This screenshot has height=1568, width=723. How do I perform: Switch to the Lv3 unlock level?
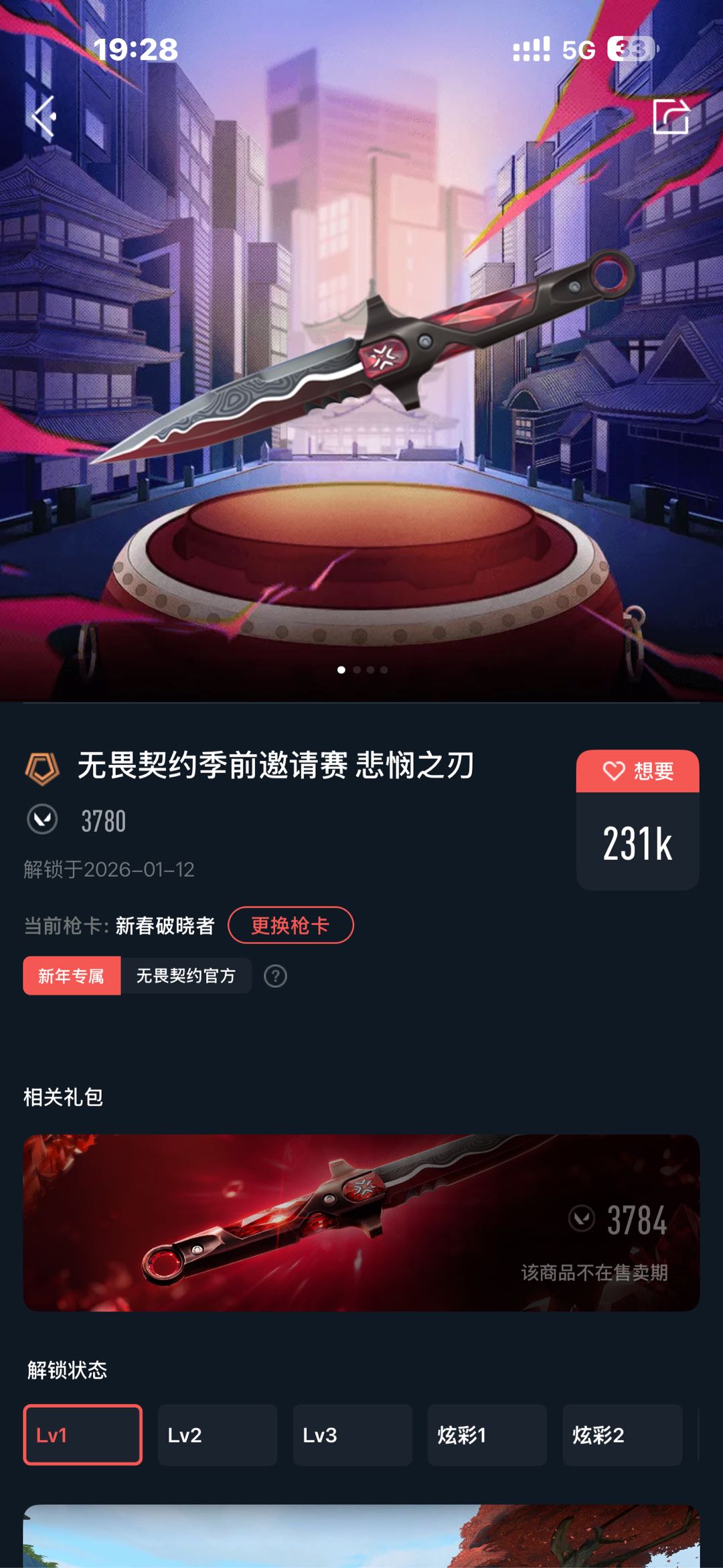(352, 1435)
